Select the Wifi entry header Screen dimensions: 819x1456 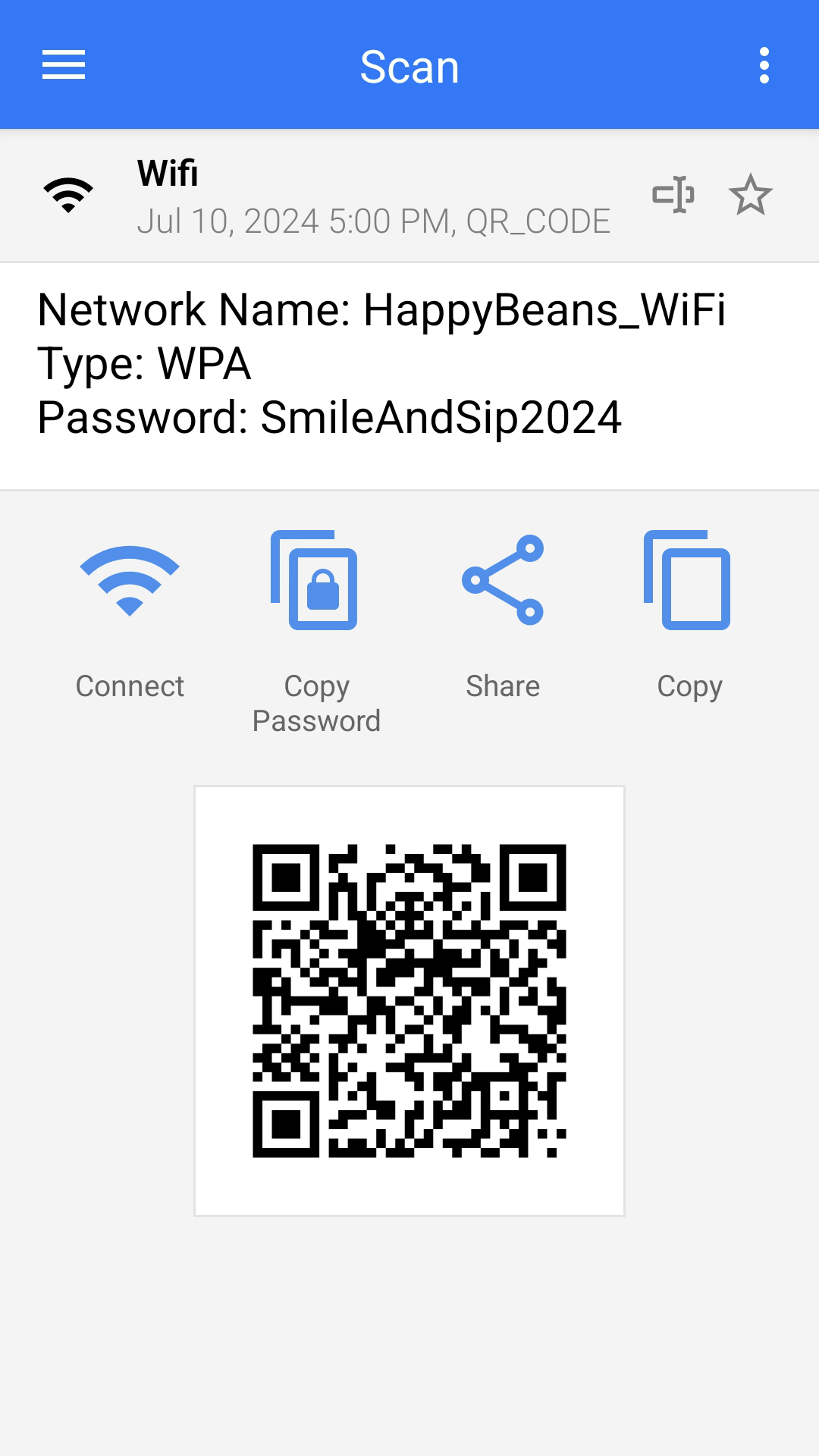[168, 173]
